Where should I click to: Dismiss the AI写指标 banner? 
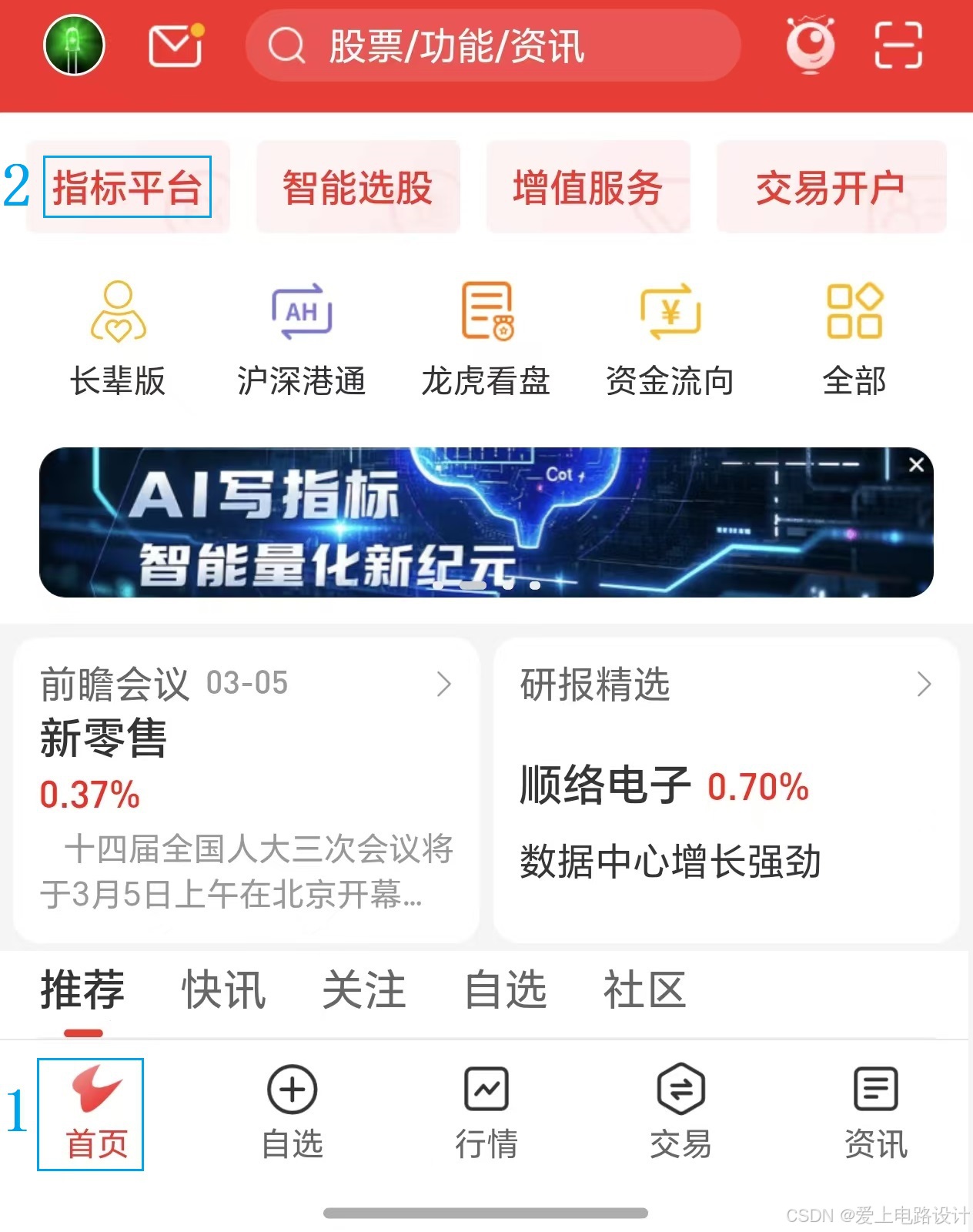coord(916,465)
